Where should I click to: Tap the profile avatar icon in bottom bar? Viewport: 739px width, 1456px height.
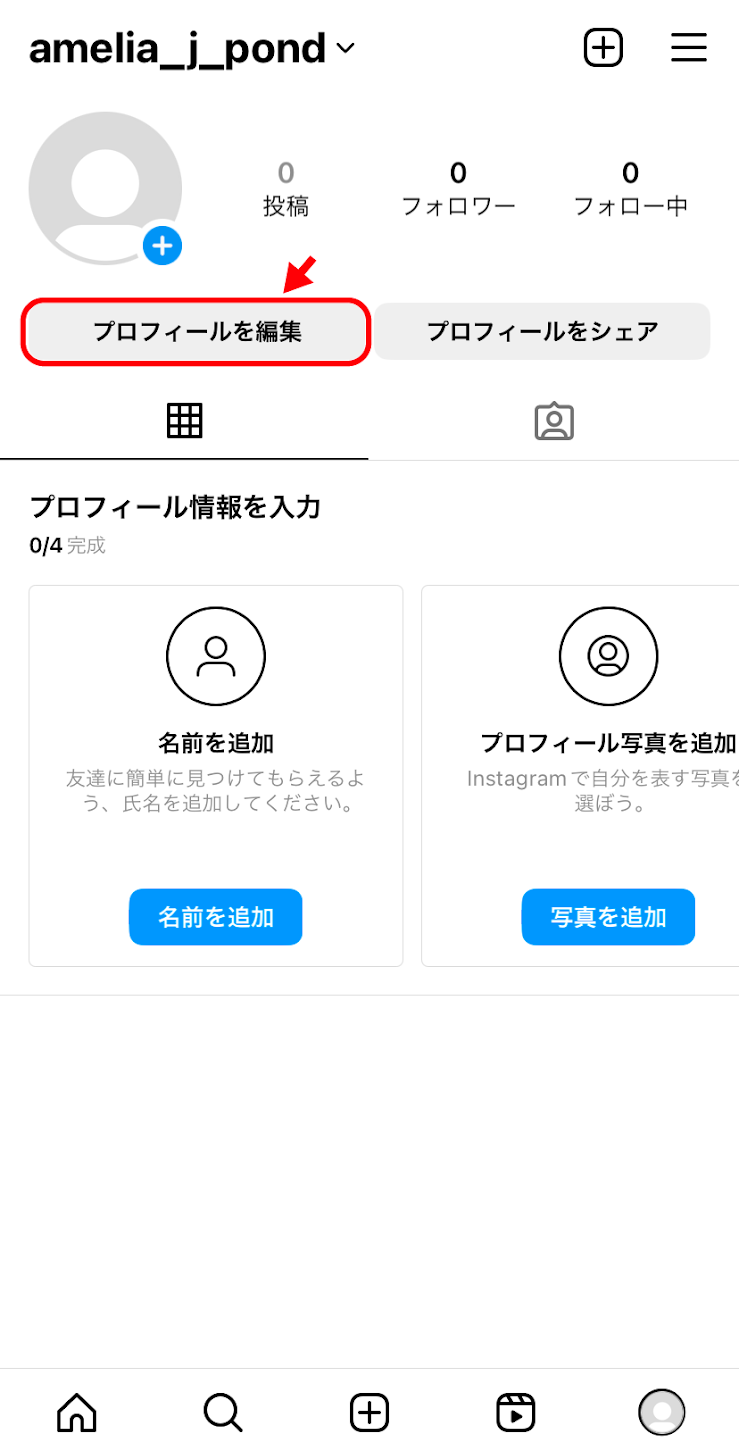pos(660,1412)
